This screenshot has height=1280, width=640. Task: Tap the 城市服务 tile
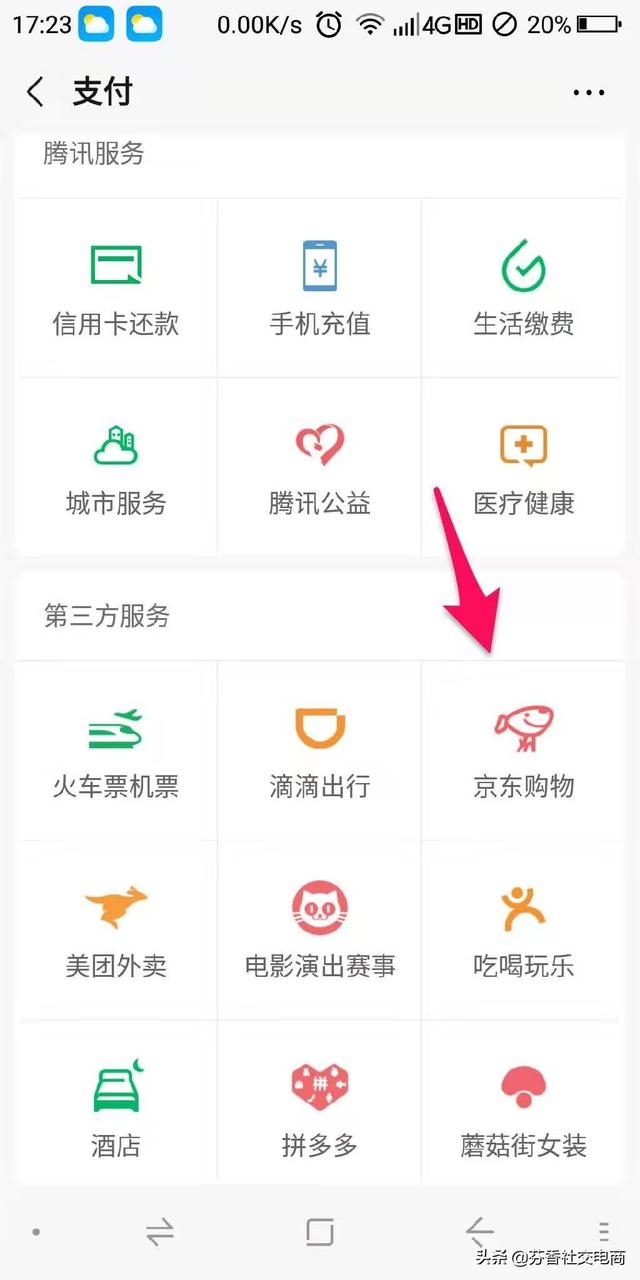(116, 467)
